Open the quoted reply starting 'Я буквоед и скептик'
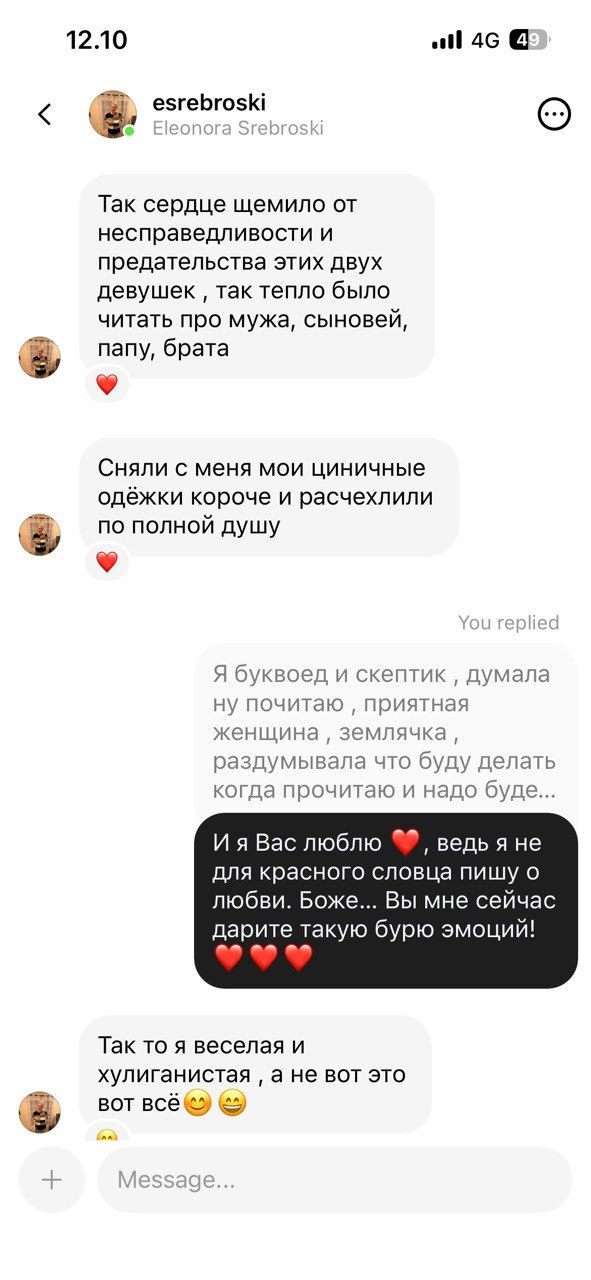 (385, 731)
